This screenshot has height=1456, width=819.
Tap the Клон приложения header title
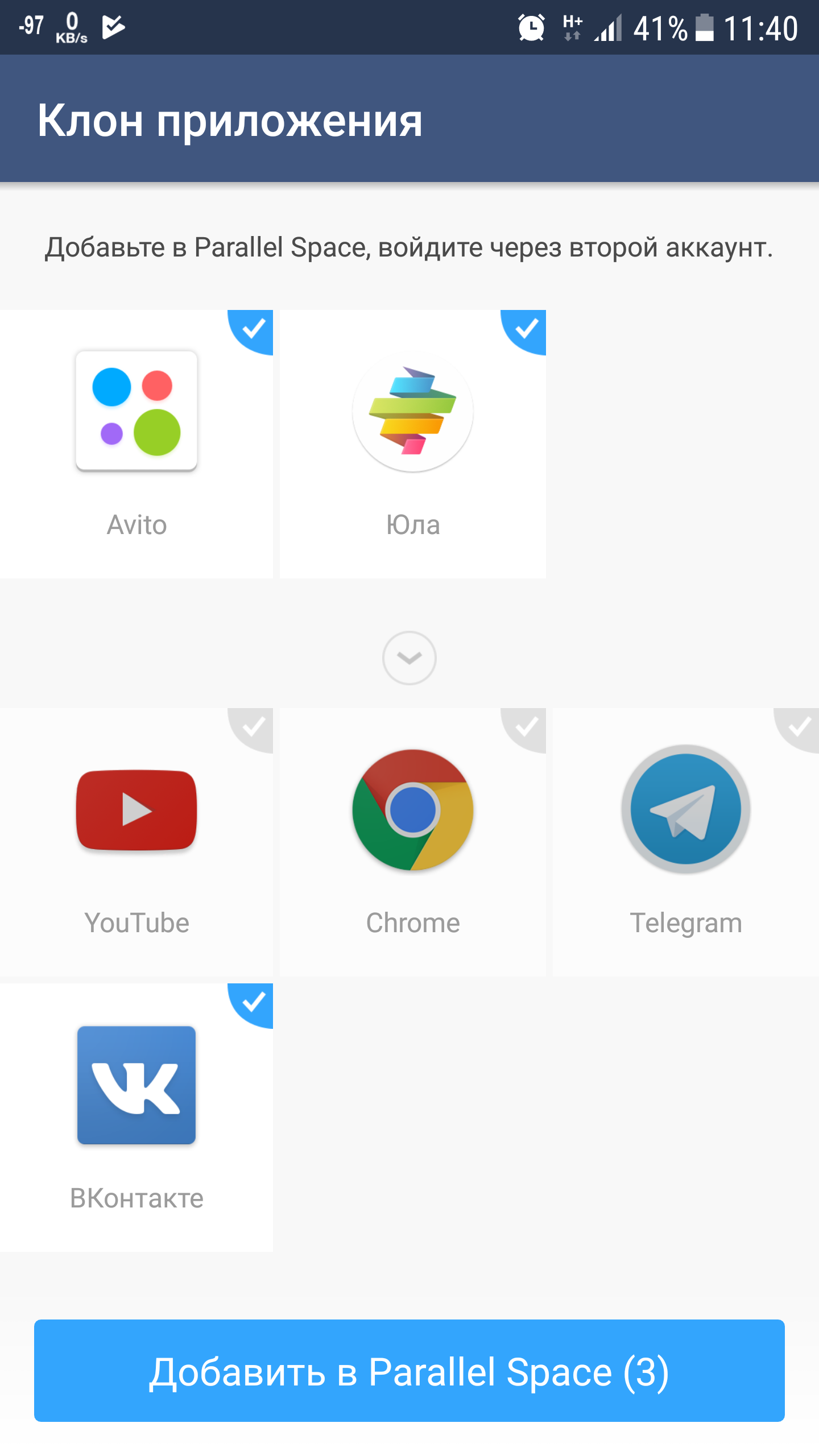tap(230, 119)
